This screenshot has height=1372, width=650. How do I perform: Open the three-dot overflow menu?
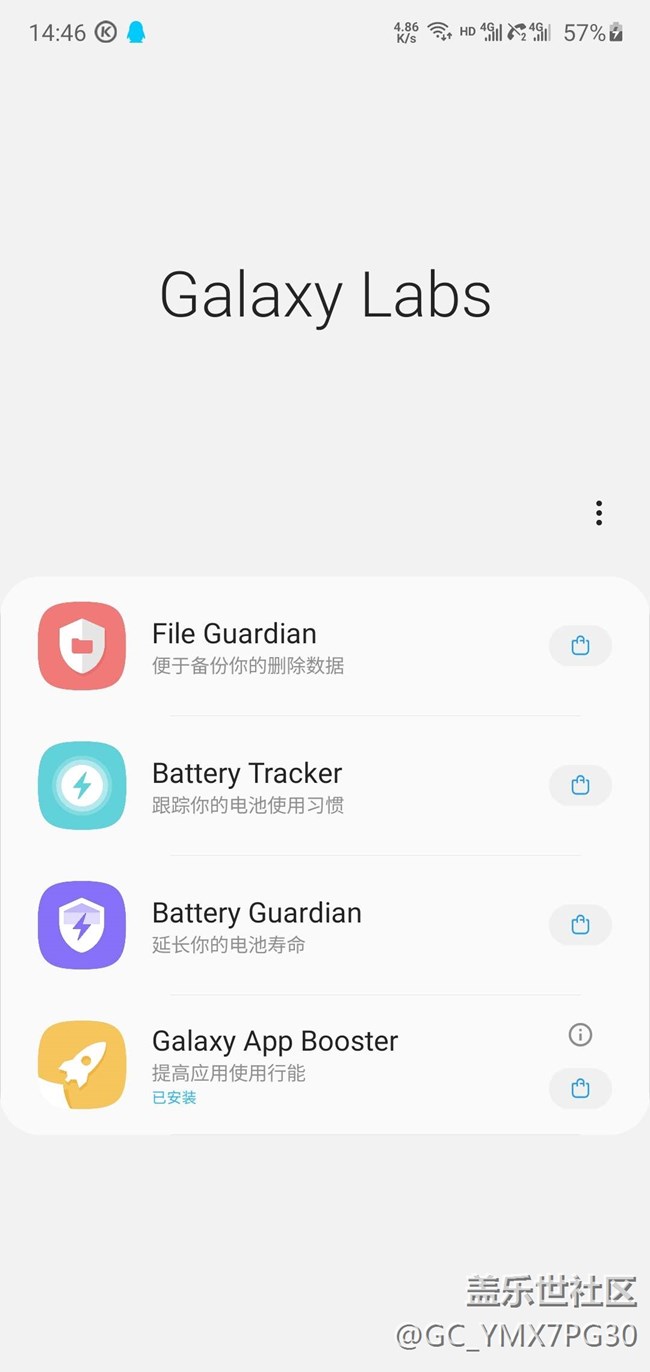point(599,513)
